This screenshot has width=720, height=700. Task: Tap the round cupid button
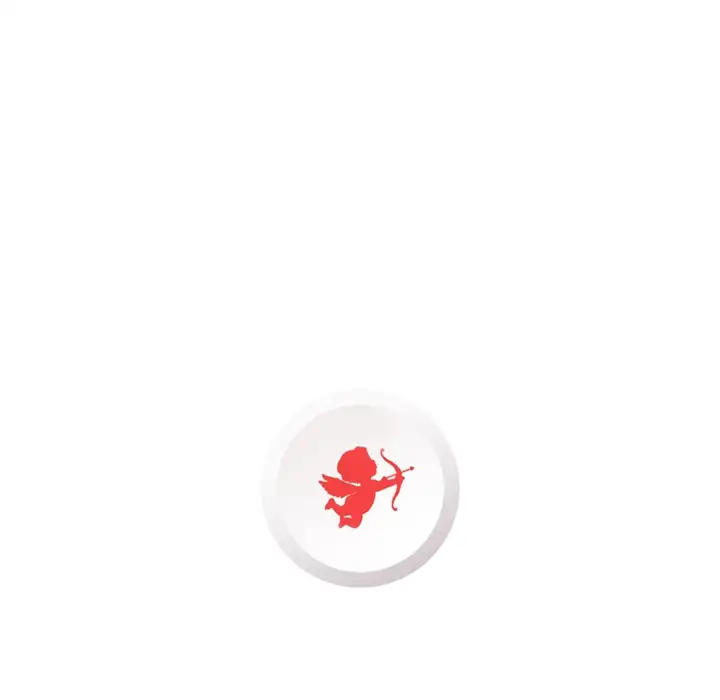[x=360, y=488]
